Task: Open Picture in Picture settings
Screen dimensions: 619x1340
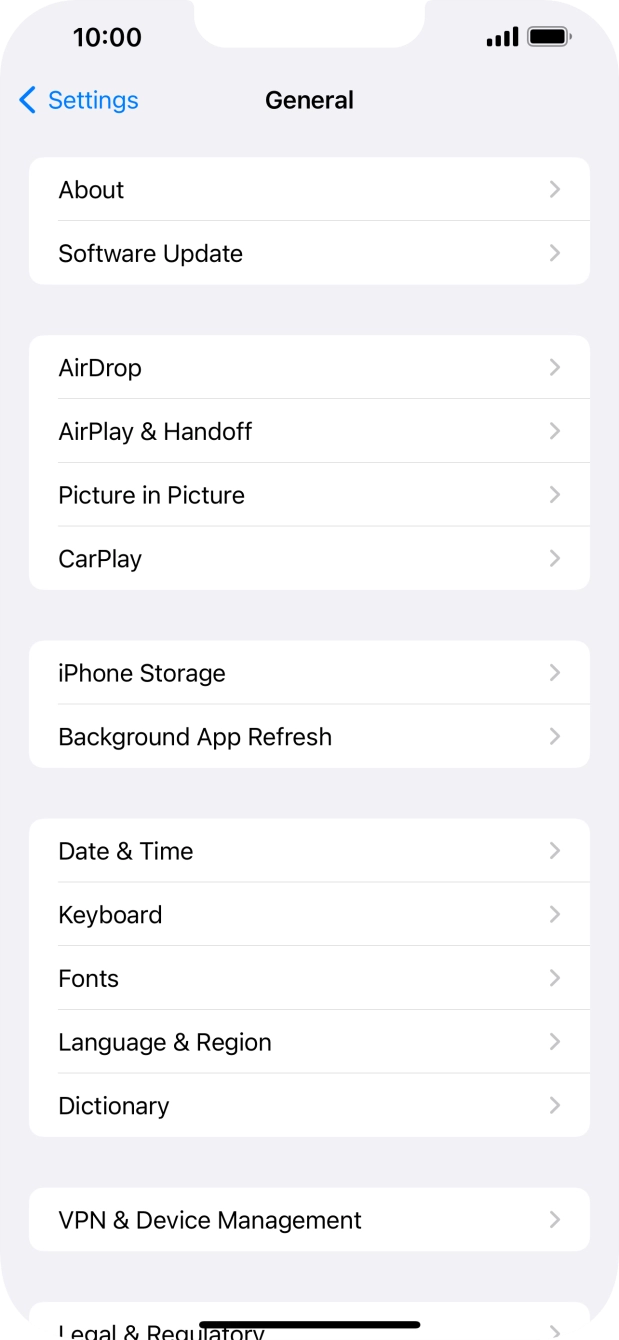Action: [309, 496]
